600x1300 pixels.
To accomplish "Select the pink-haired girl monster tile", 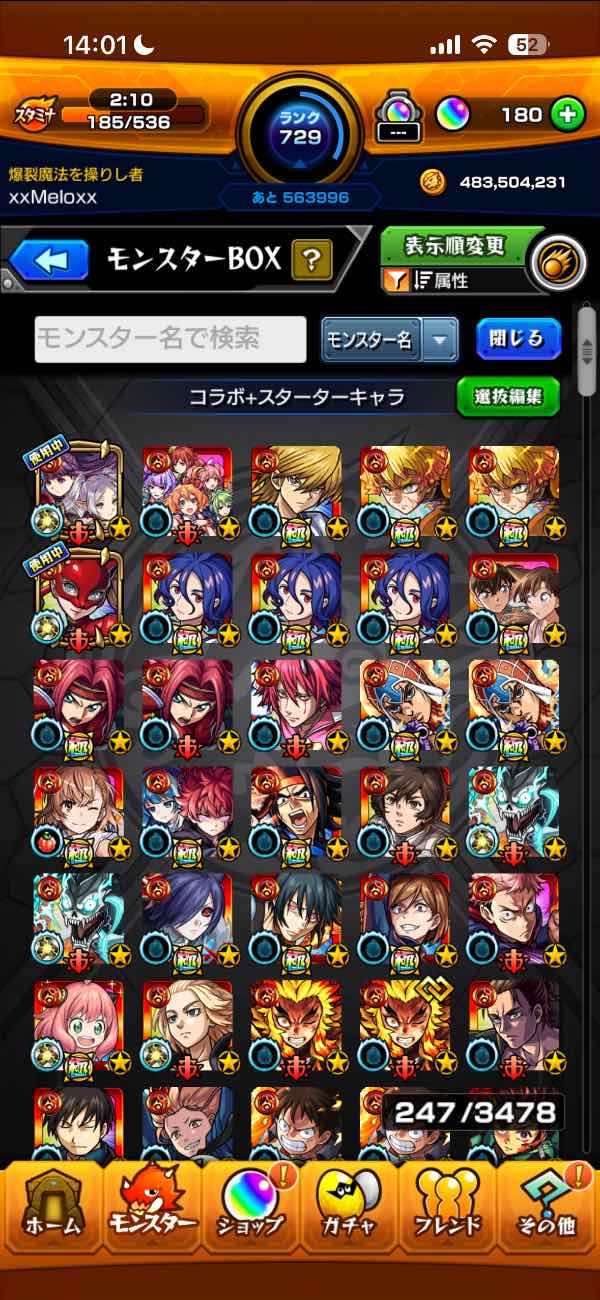I will coord(79,1026).
